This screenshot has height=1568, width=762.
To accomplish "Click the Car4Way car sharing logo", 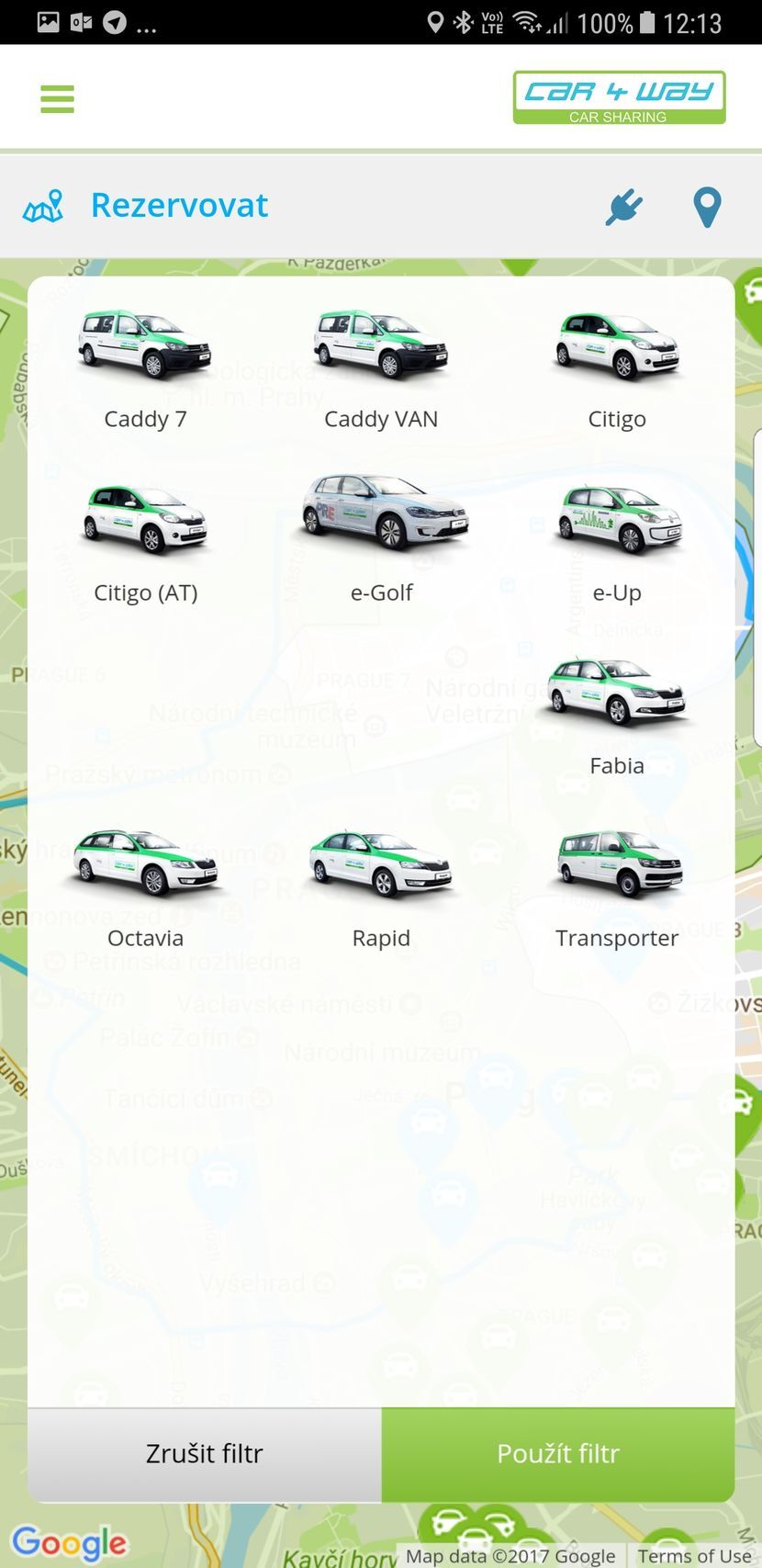I will [618, 96].
